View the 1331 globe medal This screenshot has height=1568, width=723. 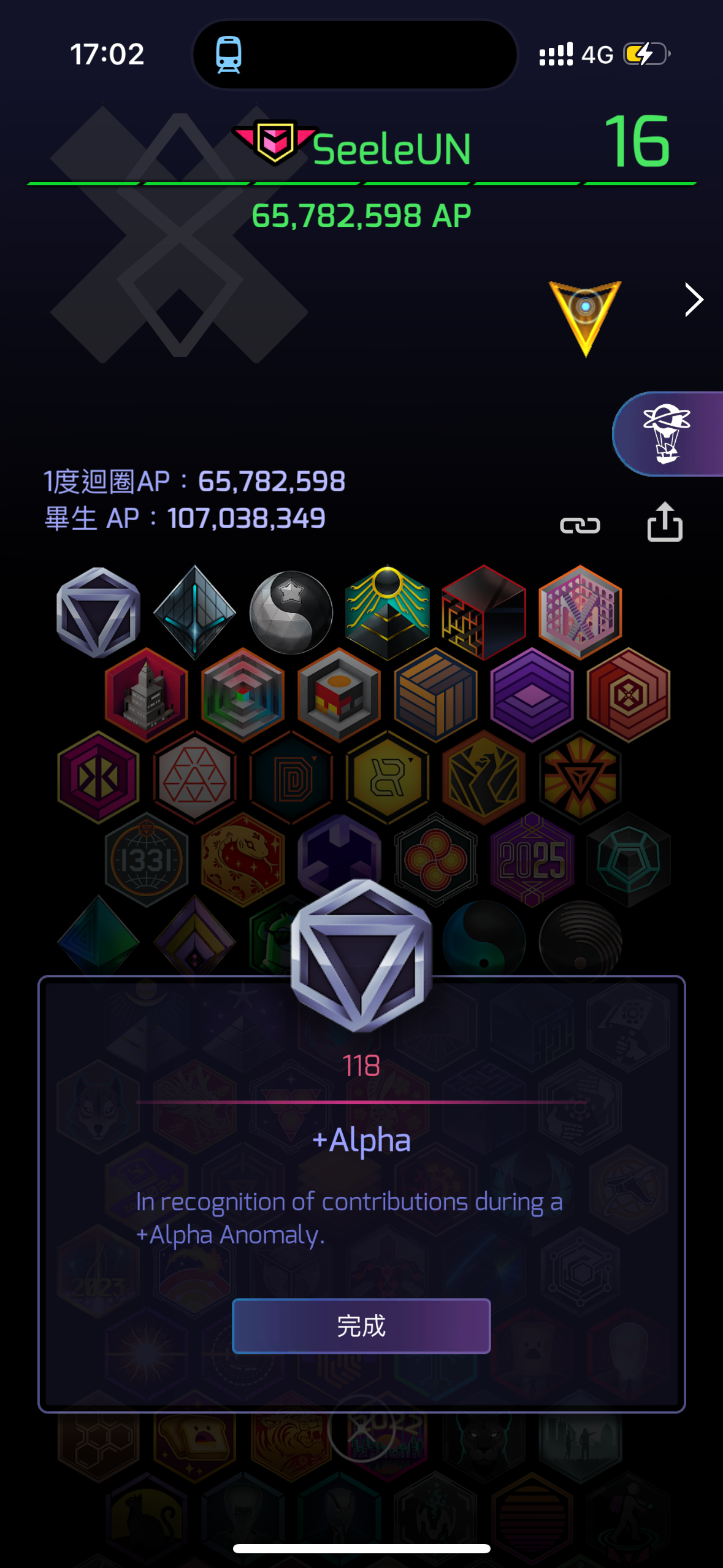[x=147, y=860]
